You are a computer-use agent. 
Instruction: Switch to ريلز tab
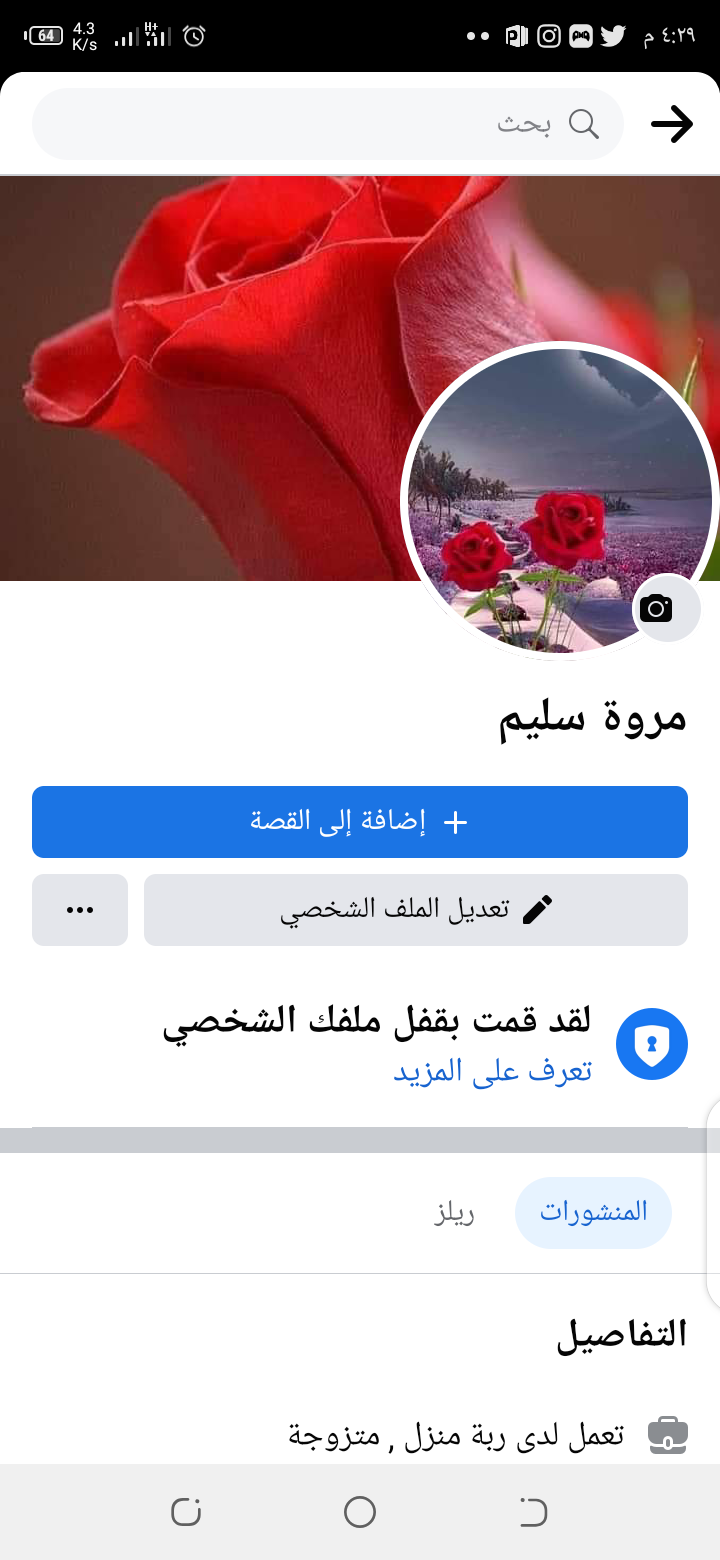click(x=454, y=1214)
